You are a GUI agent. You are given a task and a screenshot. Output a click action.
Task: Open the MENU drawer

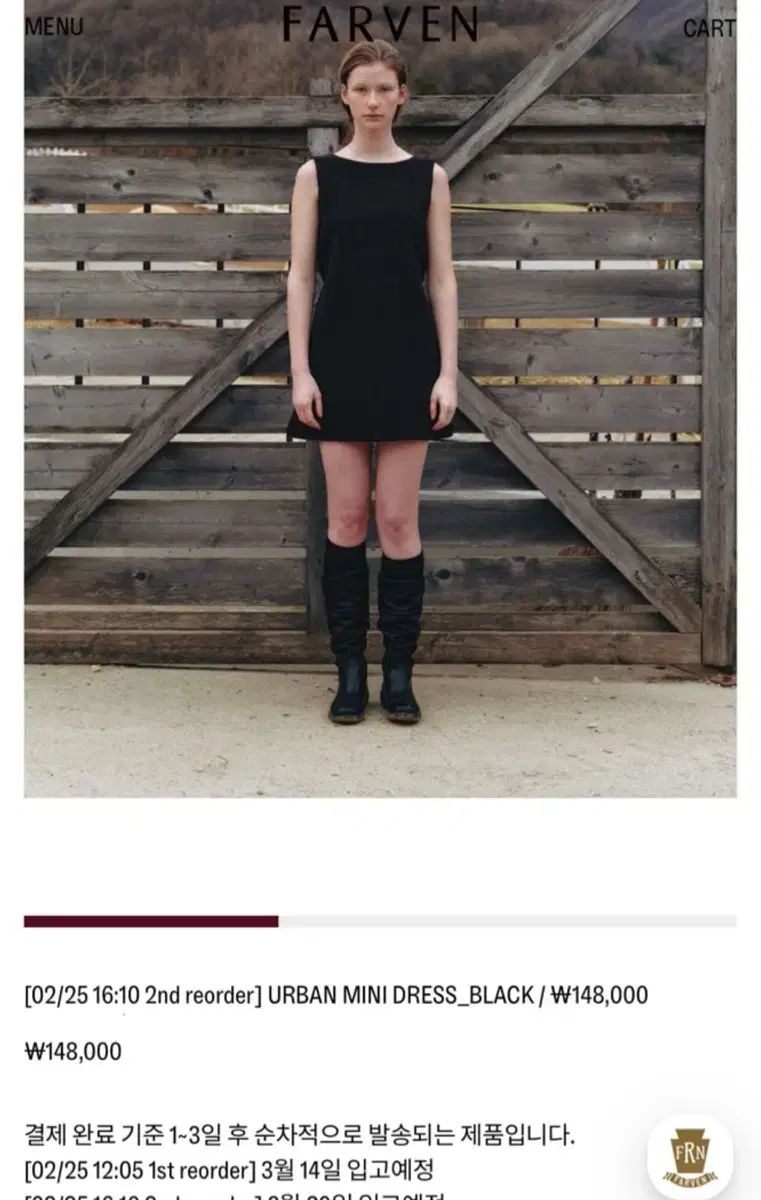coord(54,27)
